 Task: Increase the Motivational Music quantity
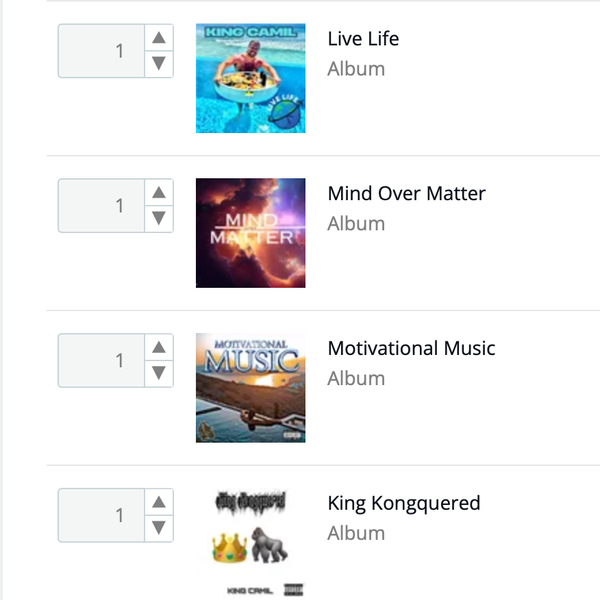[158, 348]
